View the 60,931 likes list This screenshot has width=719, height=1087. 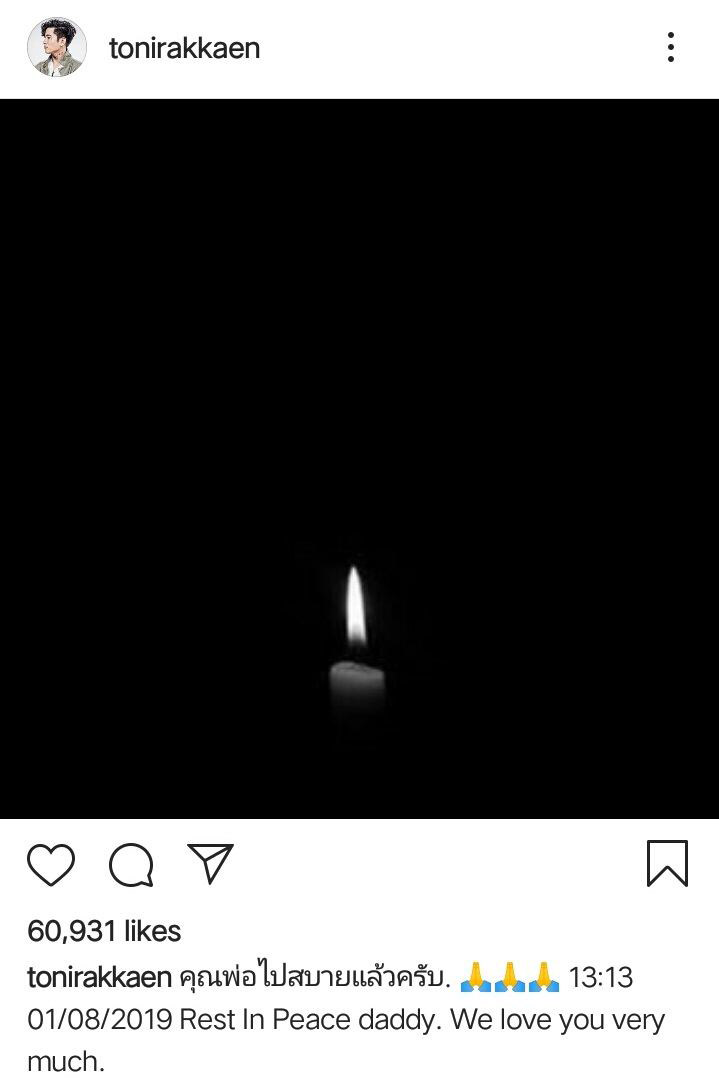105,931
